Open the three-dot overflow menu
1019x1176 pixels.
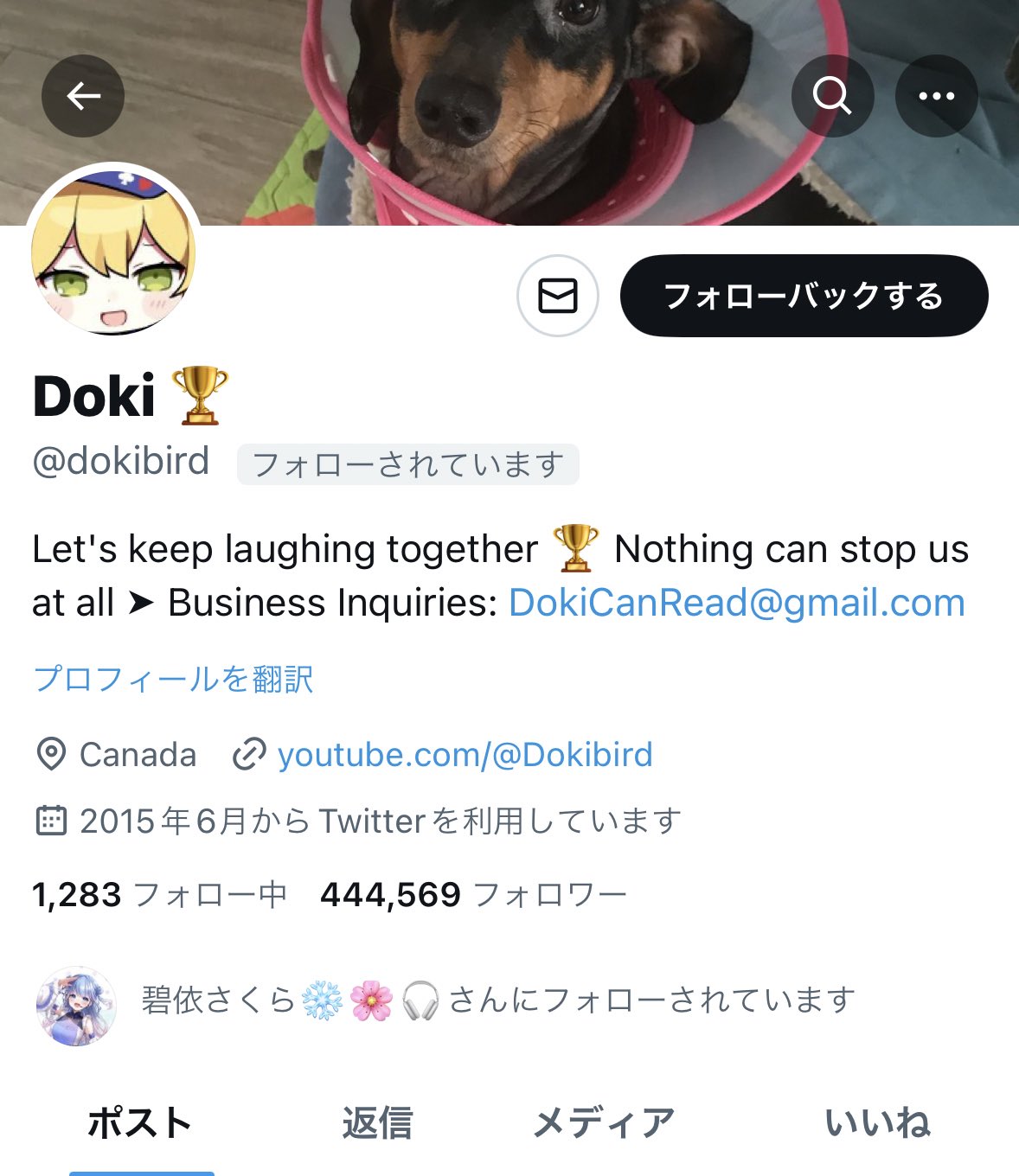(x=936, y=96)
